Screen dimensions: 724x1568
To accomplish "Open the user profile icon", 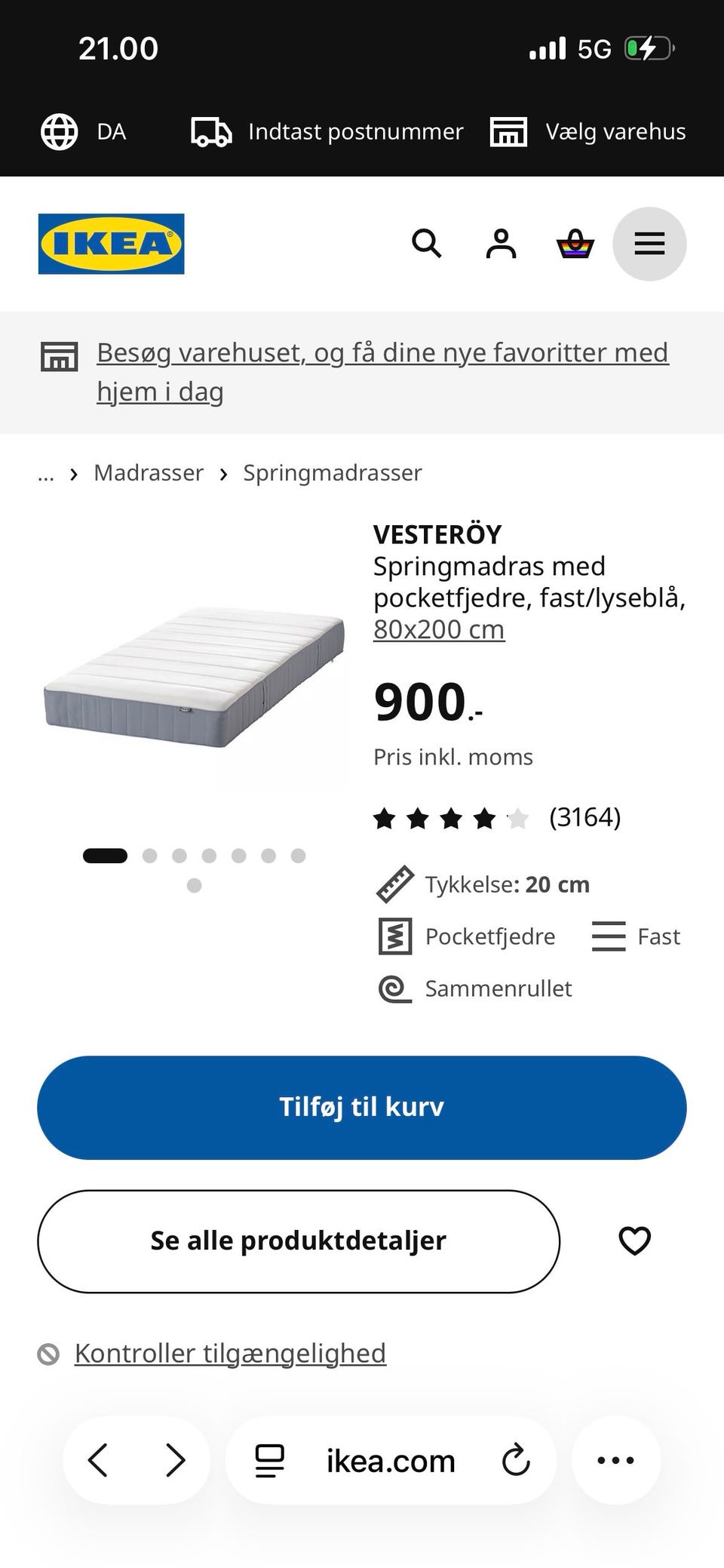I will 501,244.
